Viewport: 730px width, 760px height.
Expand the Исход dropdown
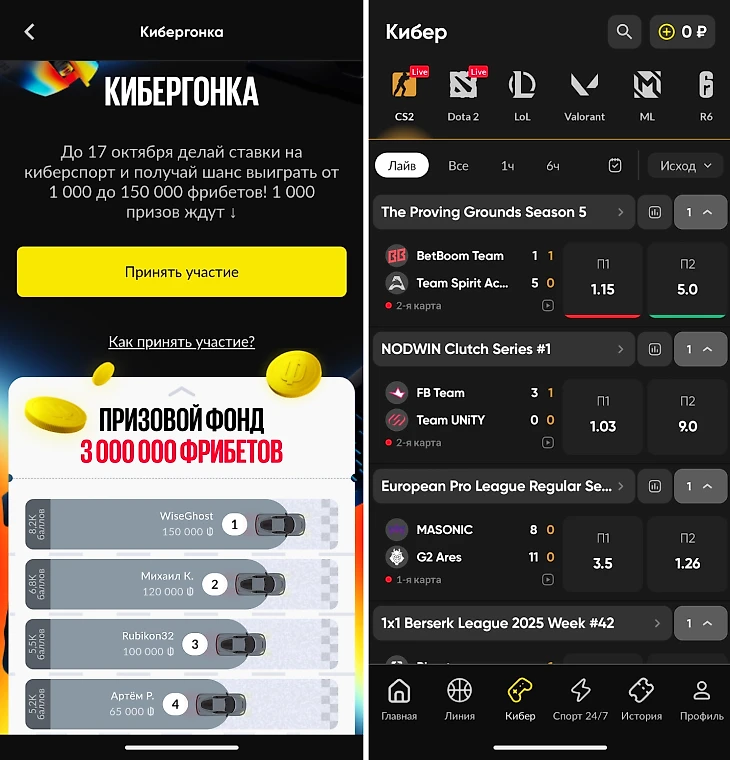coord(686,165)
